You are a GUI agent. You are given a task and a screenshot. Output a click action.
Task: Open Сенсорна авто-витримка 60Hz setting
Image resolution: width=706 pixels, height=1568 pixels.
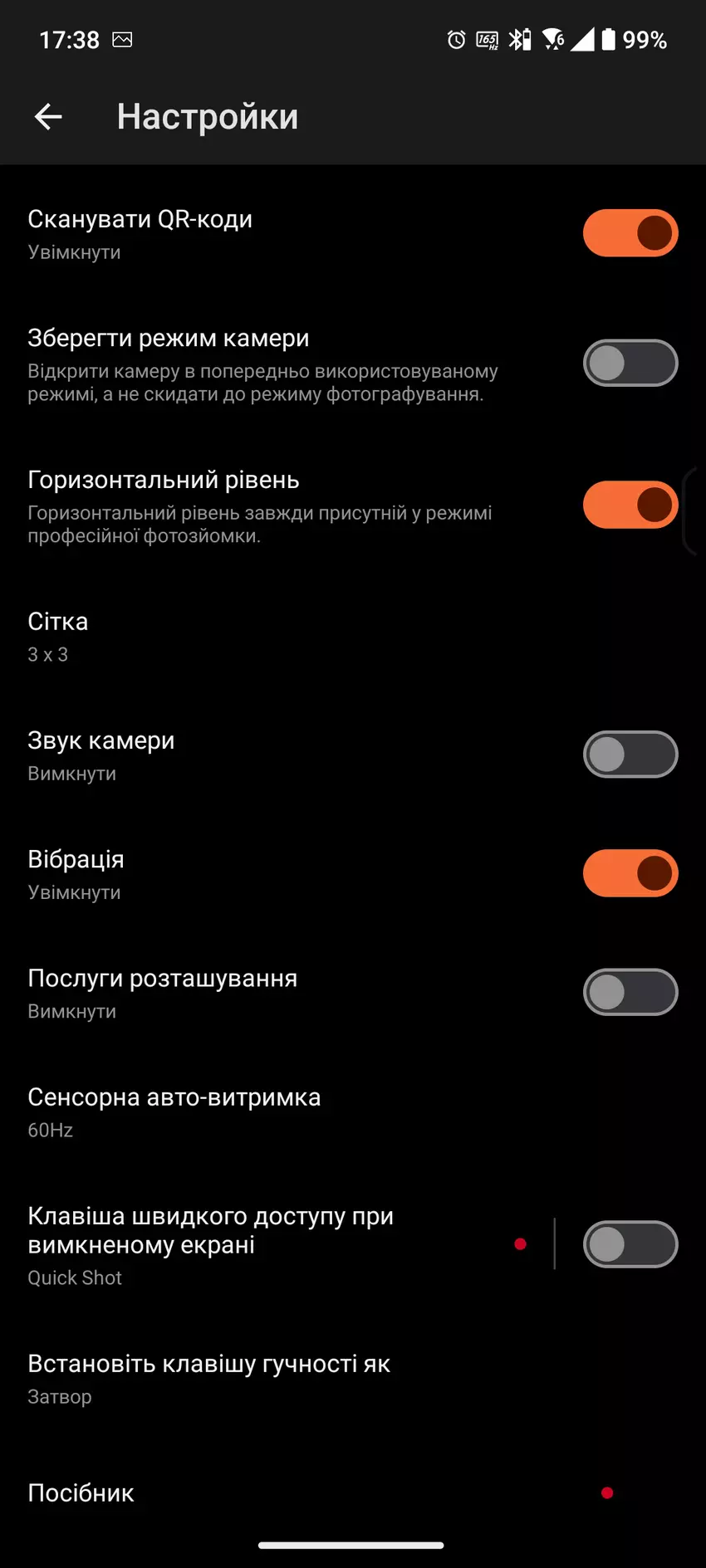click(x=249, y=1112)
